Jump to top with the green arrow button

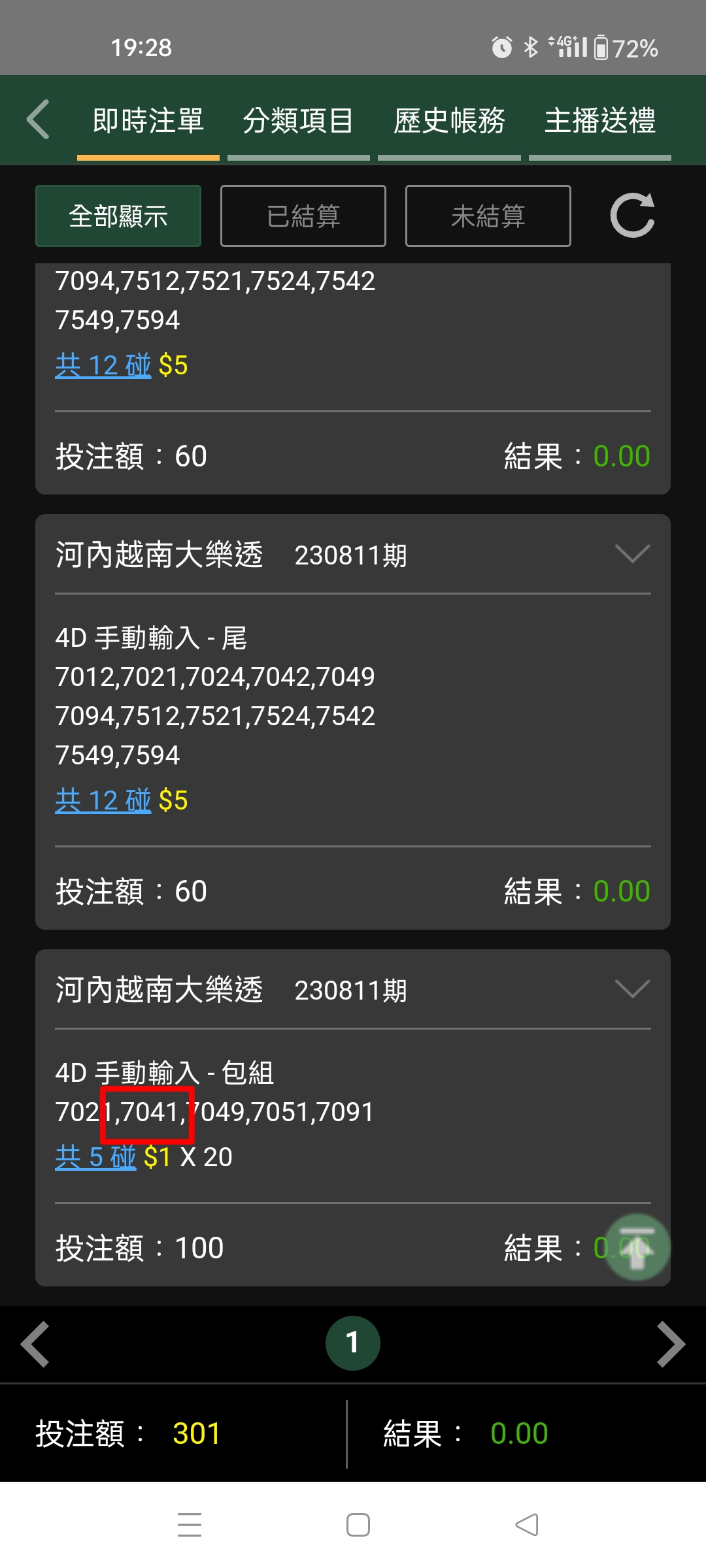(x=637, y=1247)
